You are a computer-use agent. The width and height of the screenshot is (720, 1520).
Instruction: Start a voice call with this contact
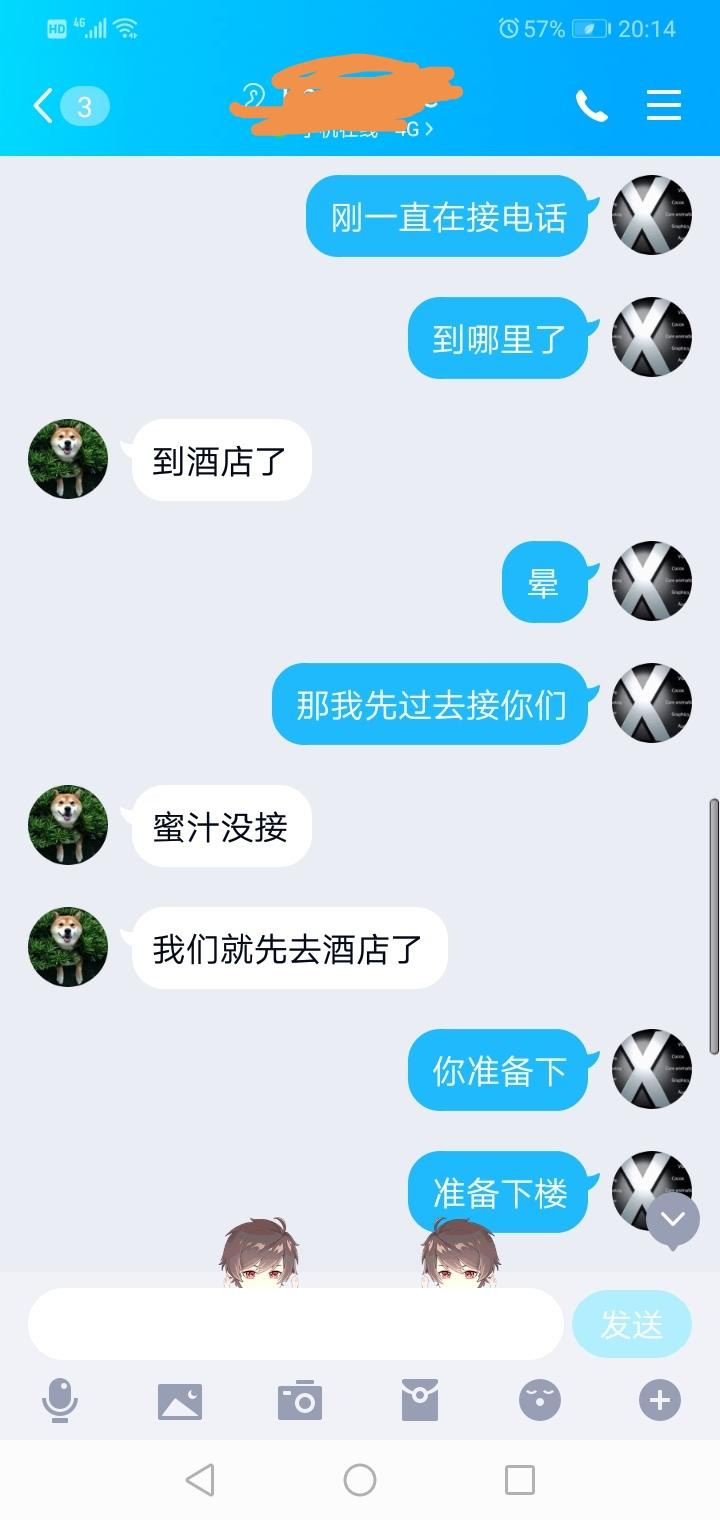coord(591,106)
